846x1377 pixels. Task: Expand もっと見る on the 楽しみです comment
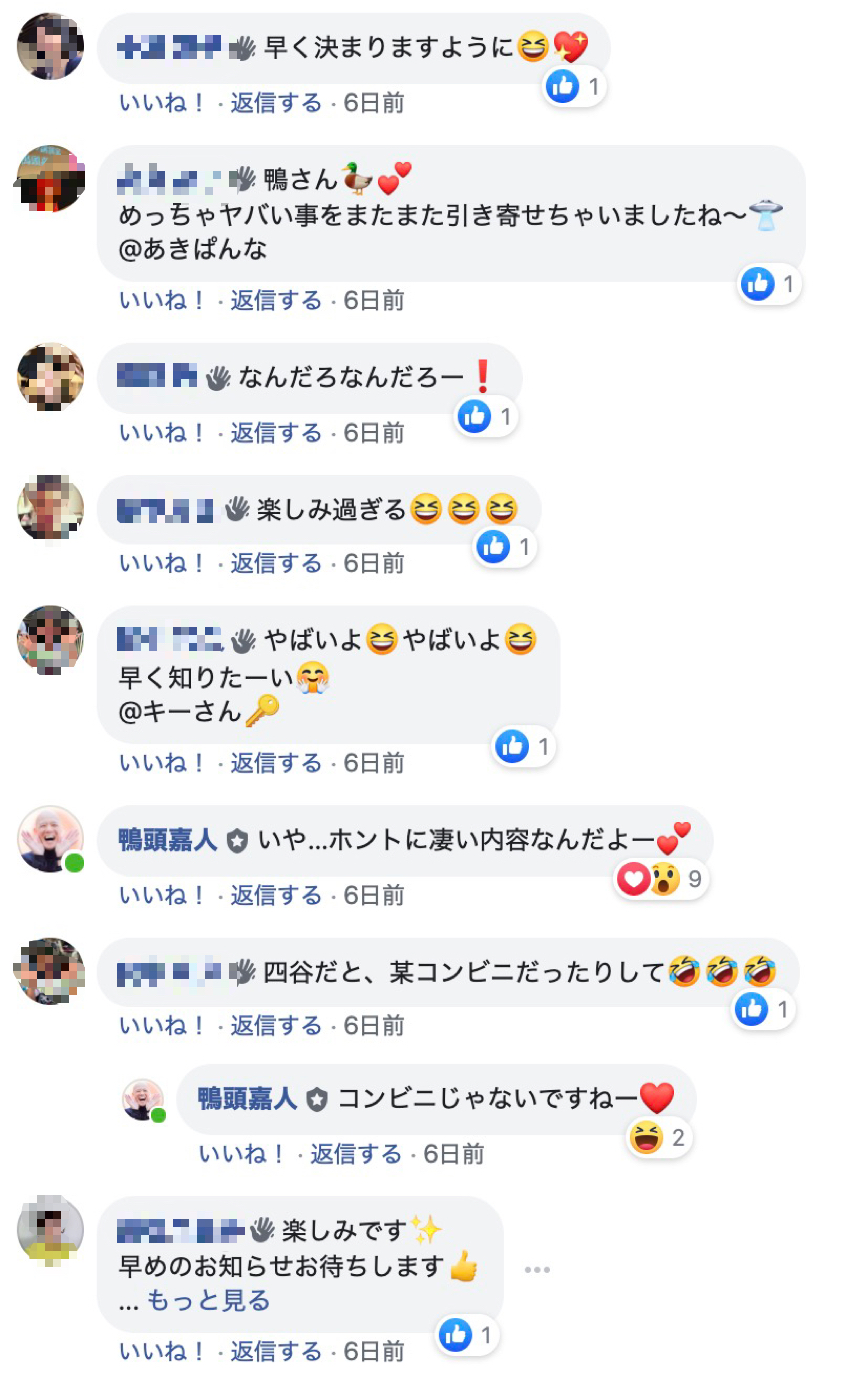point(208,1301)
